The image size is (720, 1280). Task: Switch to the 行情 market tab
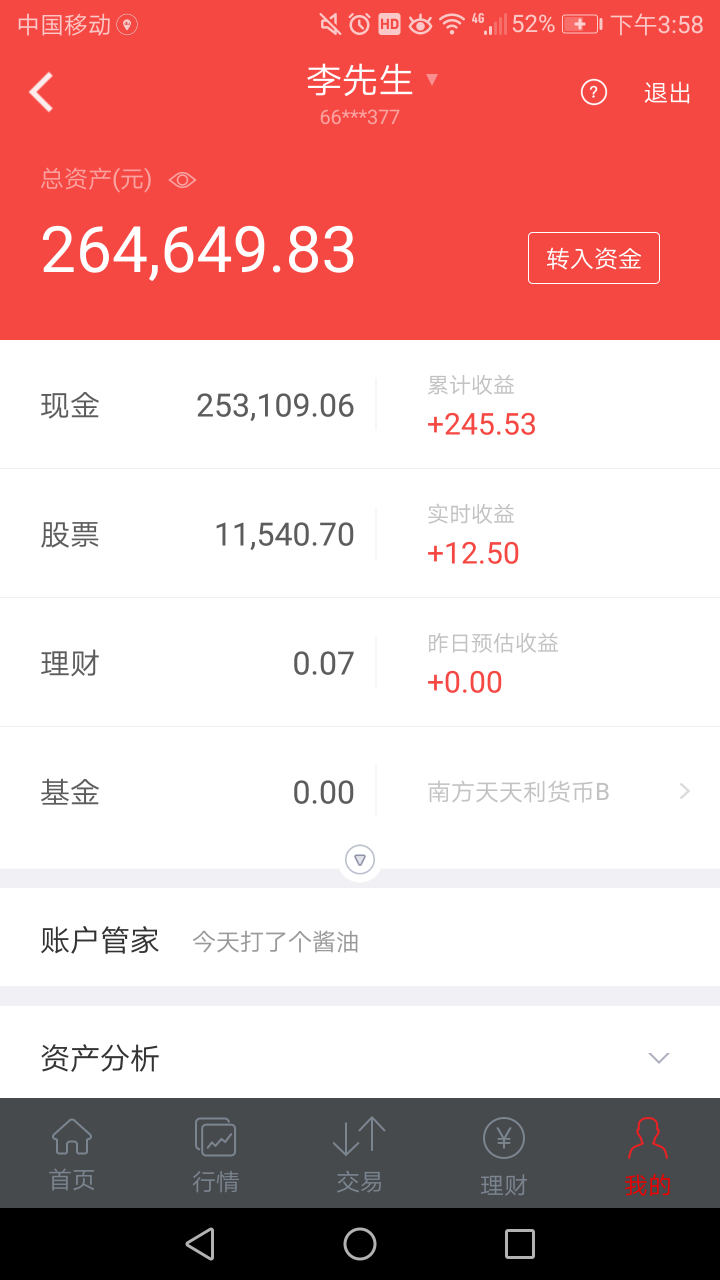pyautogui.click(x=216, y=1154)
